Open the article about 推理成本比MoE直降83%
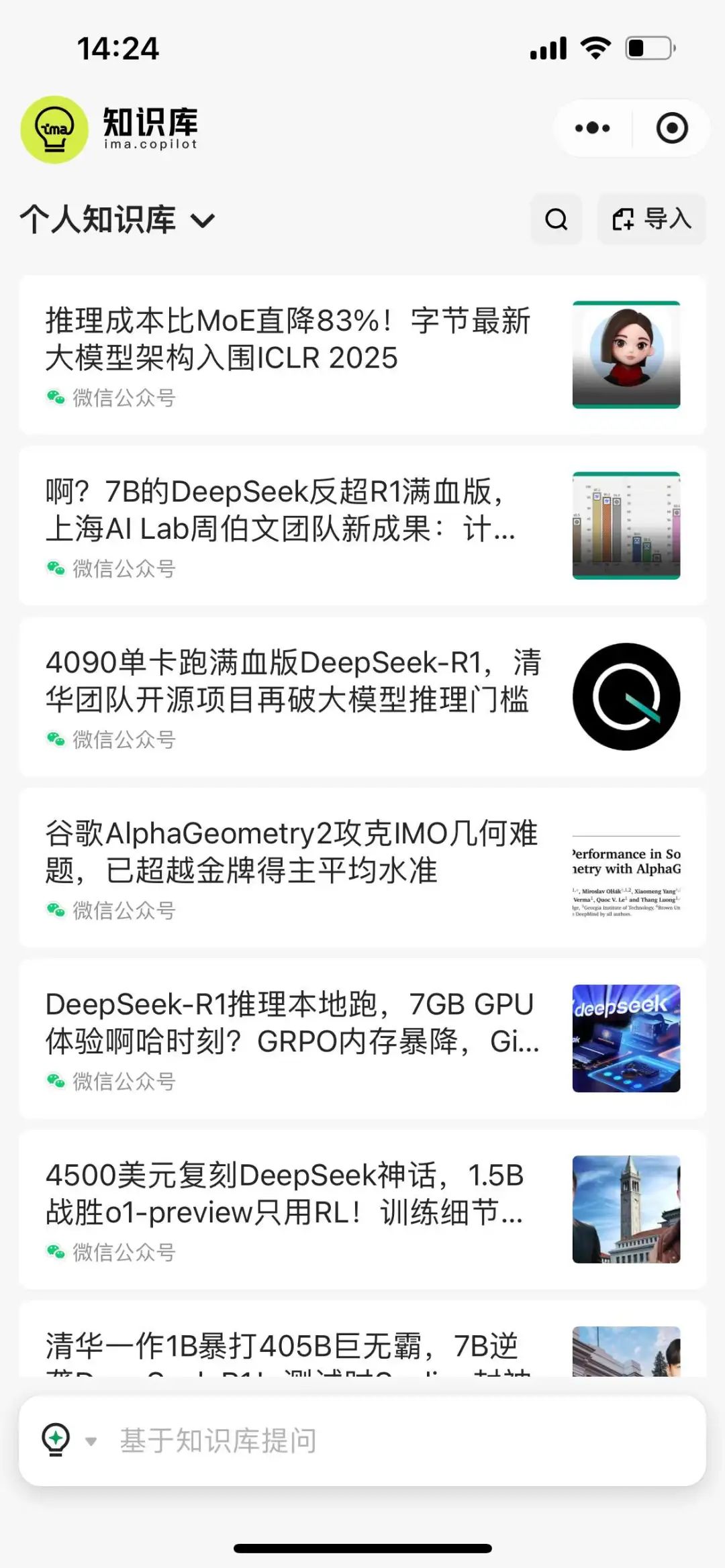The image size is (725, 1568). coord(289,340)
